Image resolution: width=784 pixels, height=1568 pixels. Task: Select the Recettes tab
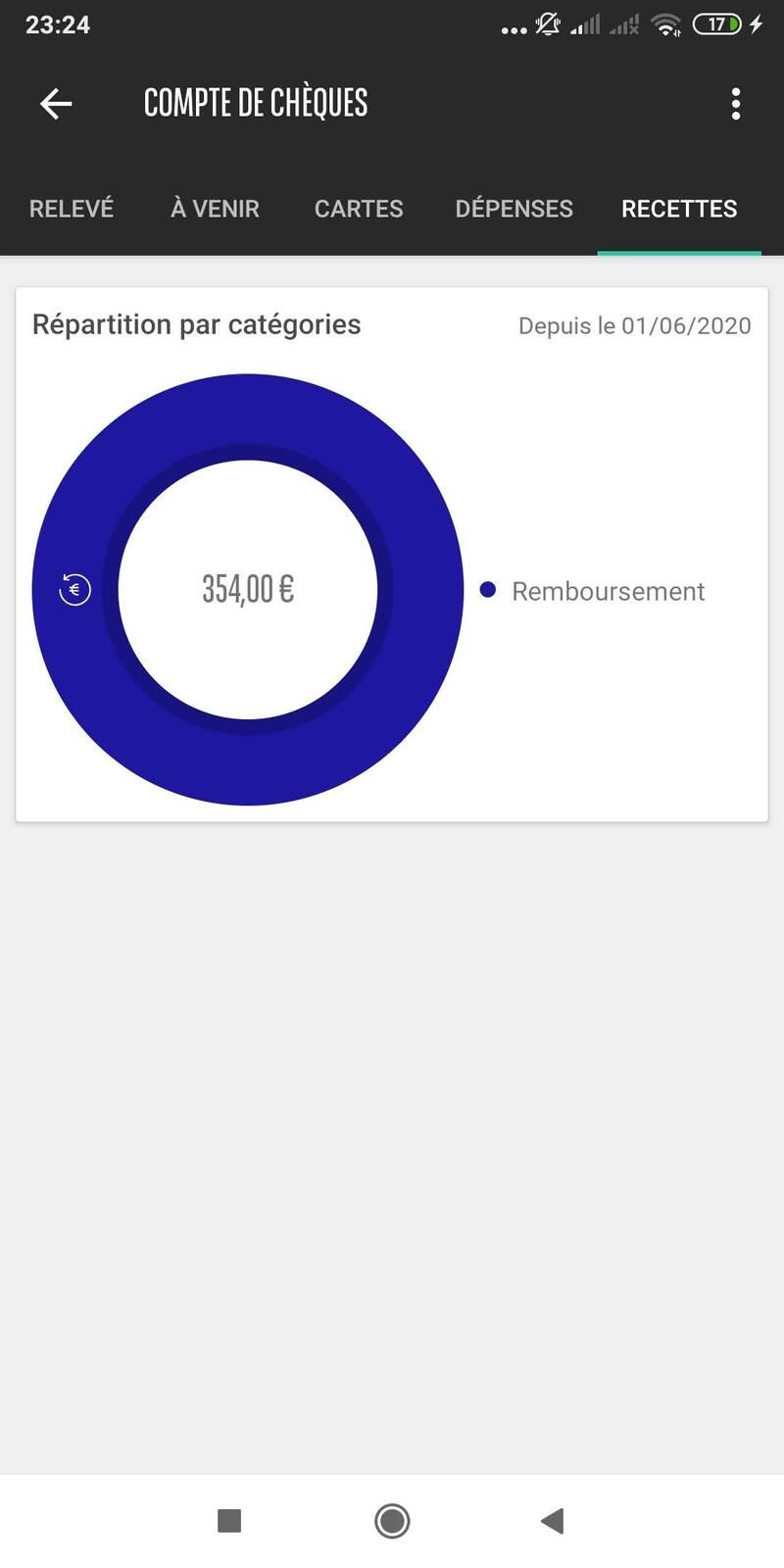pyautogui.click(x=679, y=209)
